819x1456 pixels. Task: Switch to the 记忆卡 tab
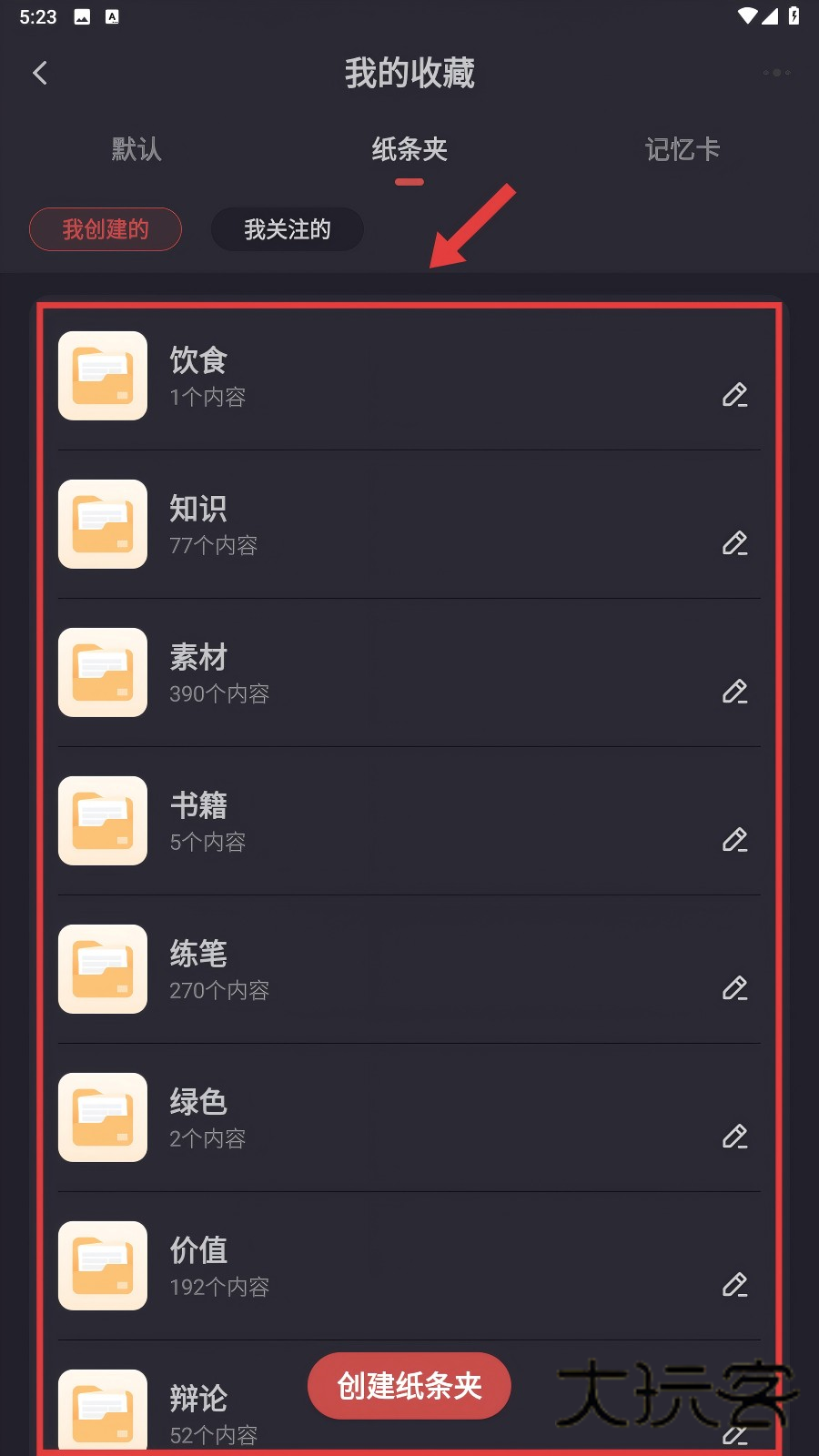coord(682,150)
